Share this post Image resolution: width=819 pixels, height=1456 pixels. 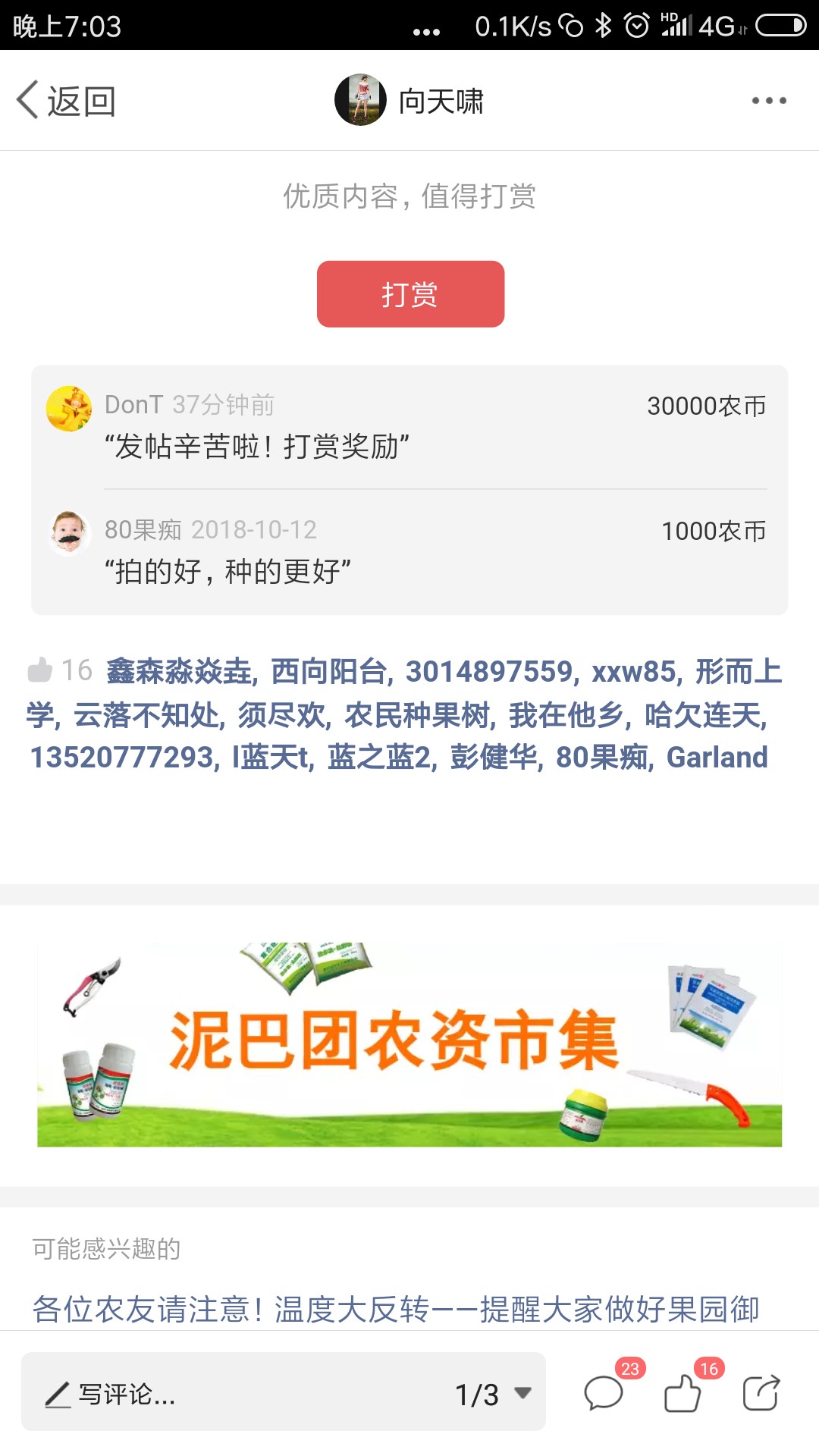pyautogui.click(x=761, y=1392)
